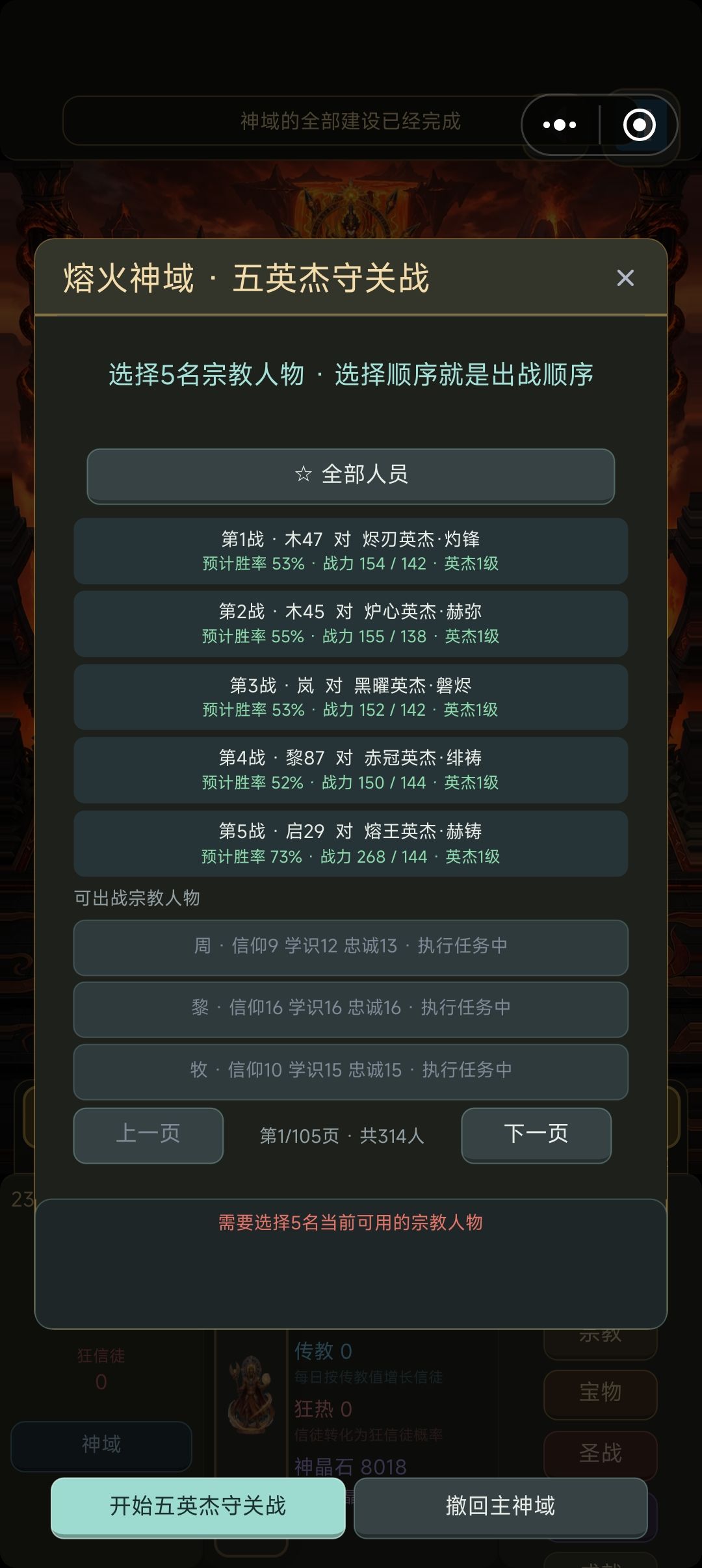This screenshot has height=1568, width=702.
Task: Select the 第3战 岚 battle slot
Action: click(x=351, y=697)
